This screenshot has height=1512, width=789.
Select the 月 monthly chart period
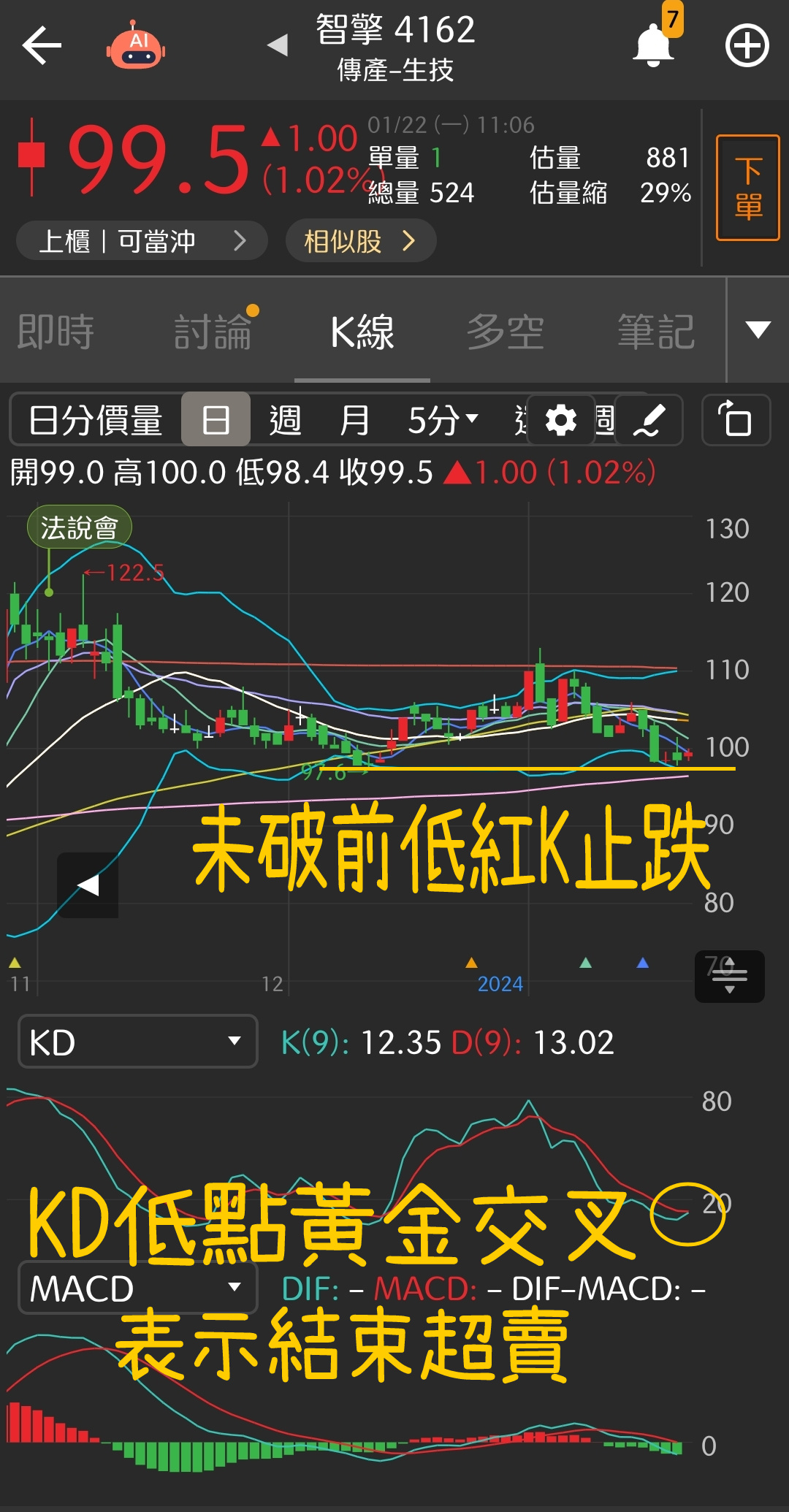pos(354,421)
